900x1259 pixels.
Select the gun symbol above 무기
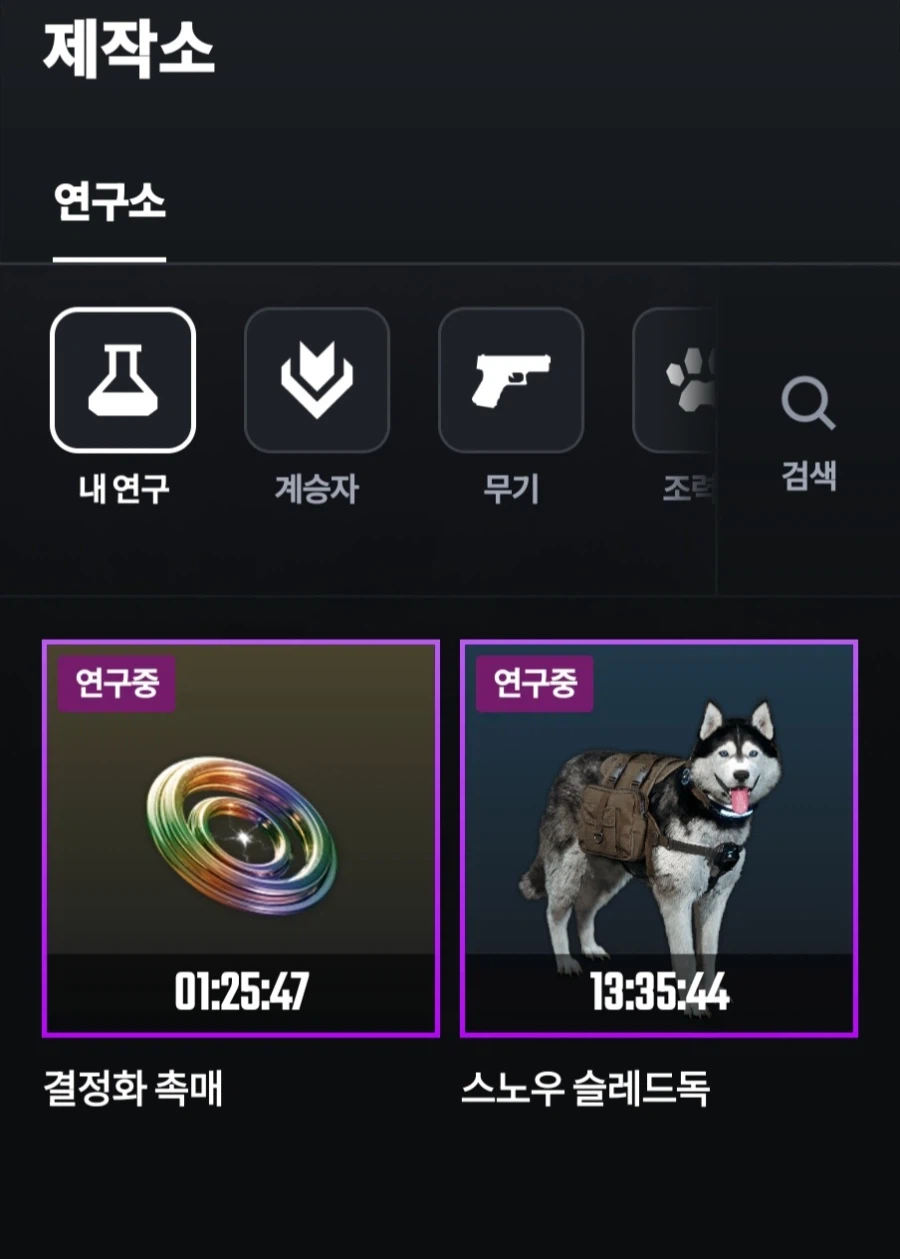[x=511, y=381]
